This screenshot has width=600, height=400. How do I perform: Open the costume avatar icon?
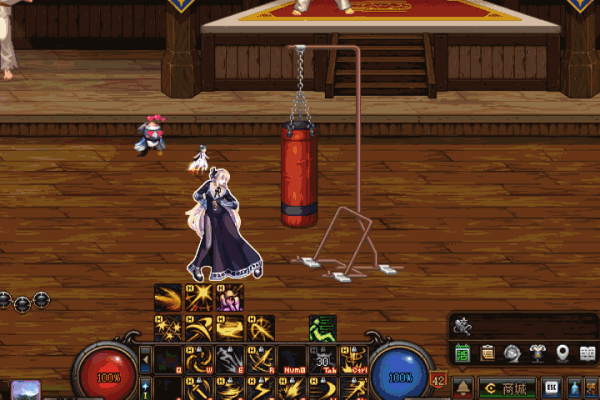click(x=537, y=353)
